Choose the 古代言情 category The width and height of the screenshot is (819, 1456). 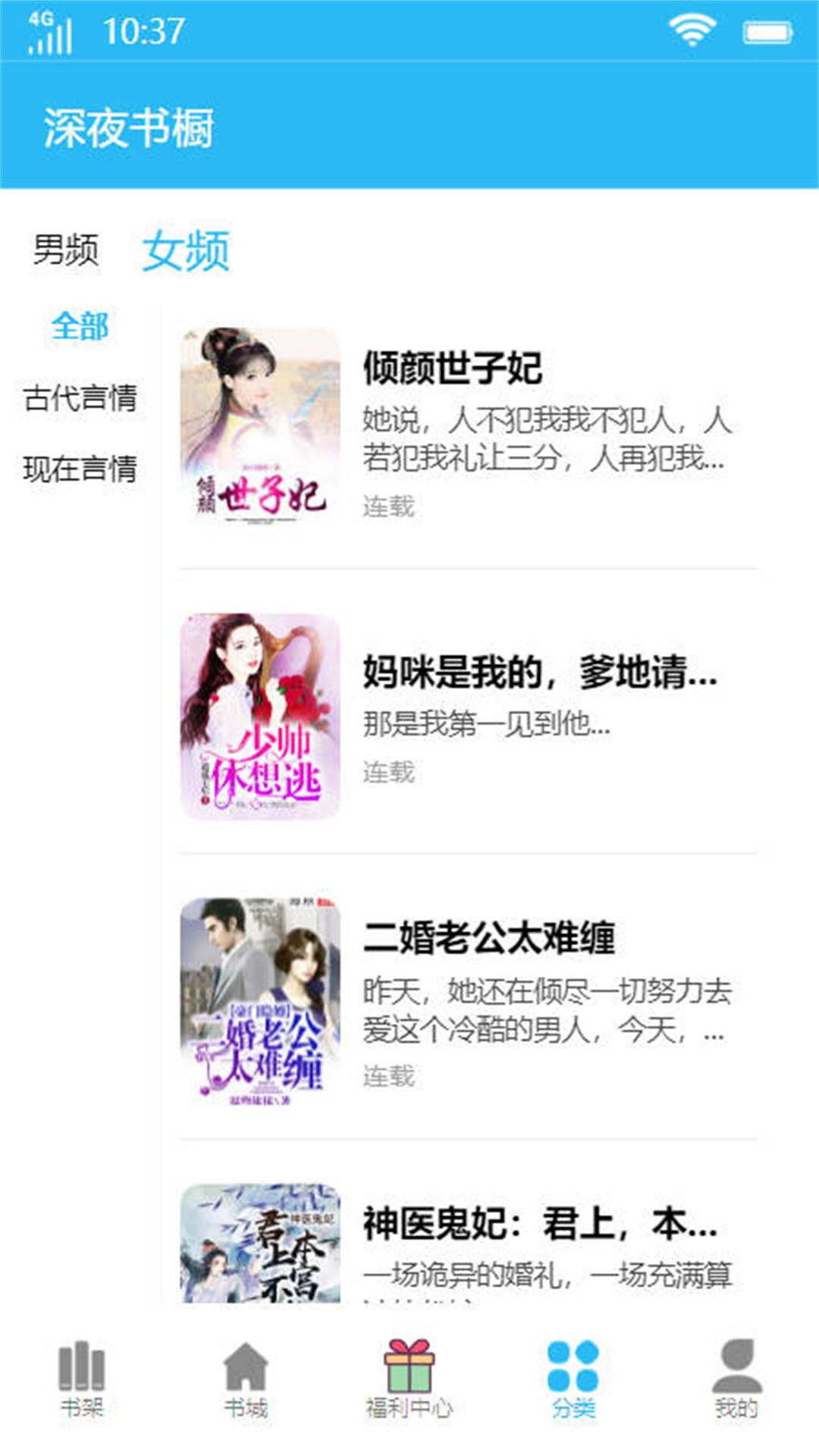(80, 396)
